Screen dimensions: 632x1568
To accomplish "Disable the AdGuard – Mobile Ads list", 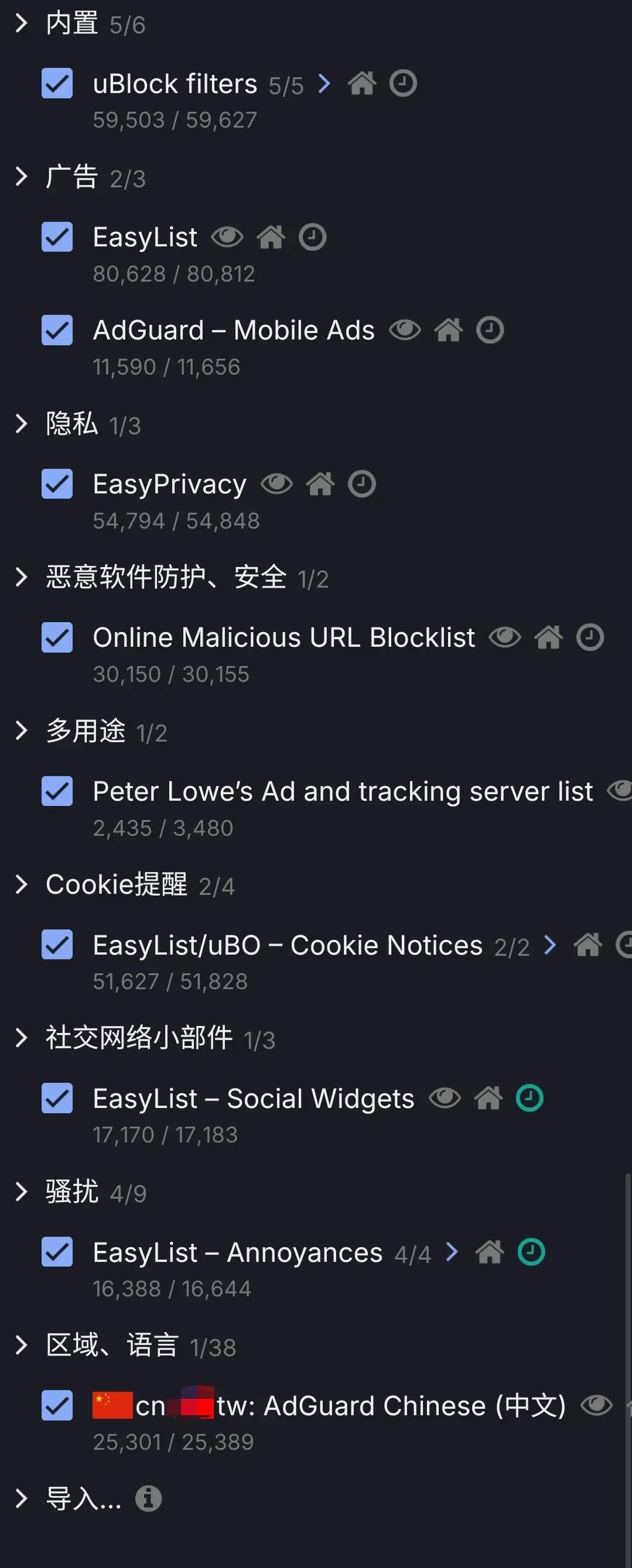I will click(x=57, y=330).
